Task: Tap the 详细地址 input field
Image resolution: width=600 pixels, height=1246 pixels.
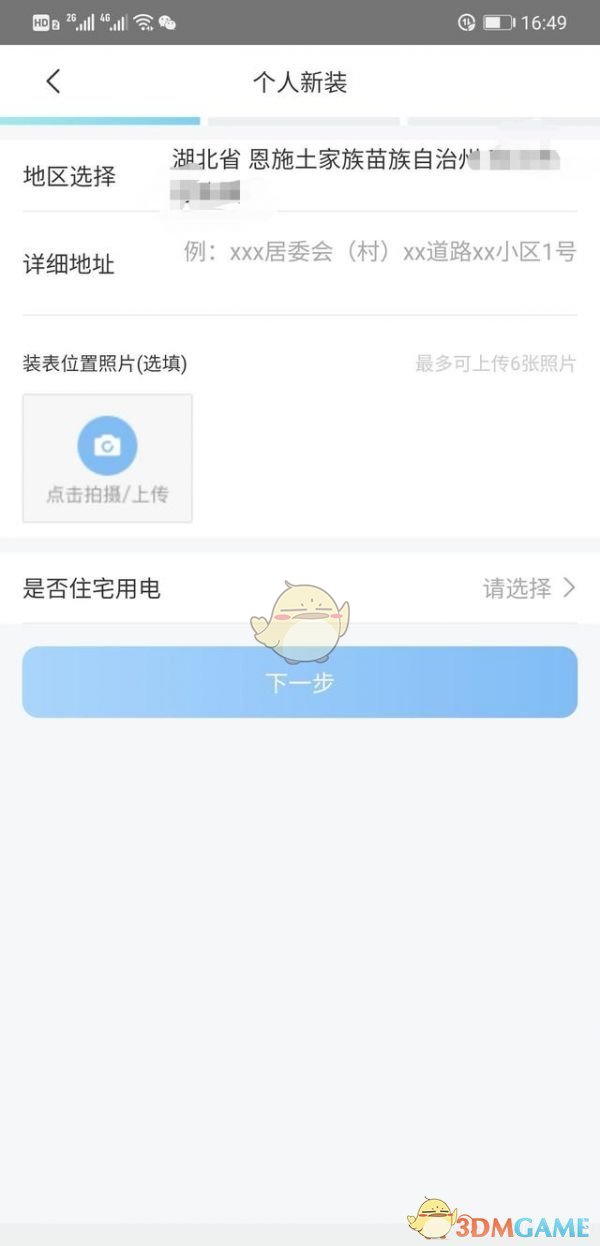Action: click(379, 253)
